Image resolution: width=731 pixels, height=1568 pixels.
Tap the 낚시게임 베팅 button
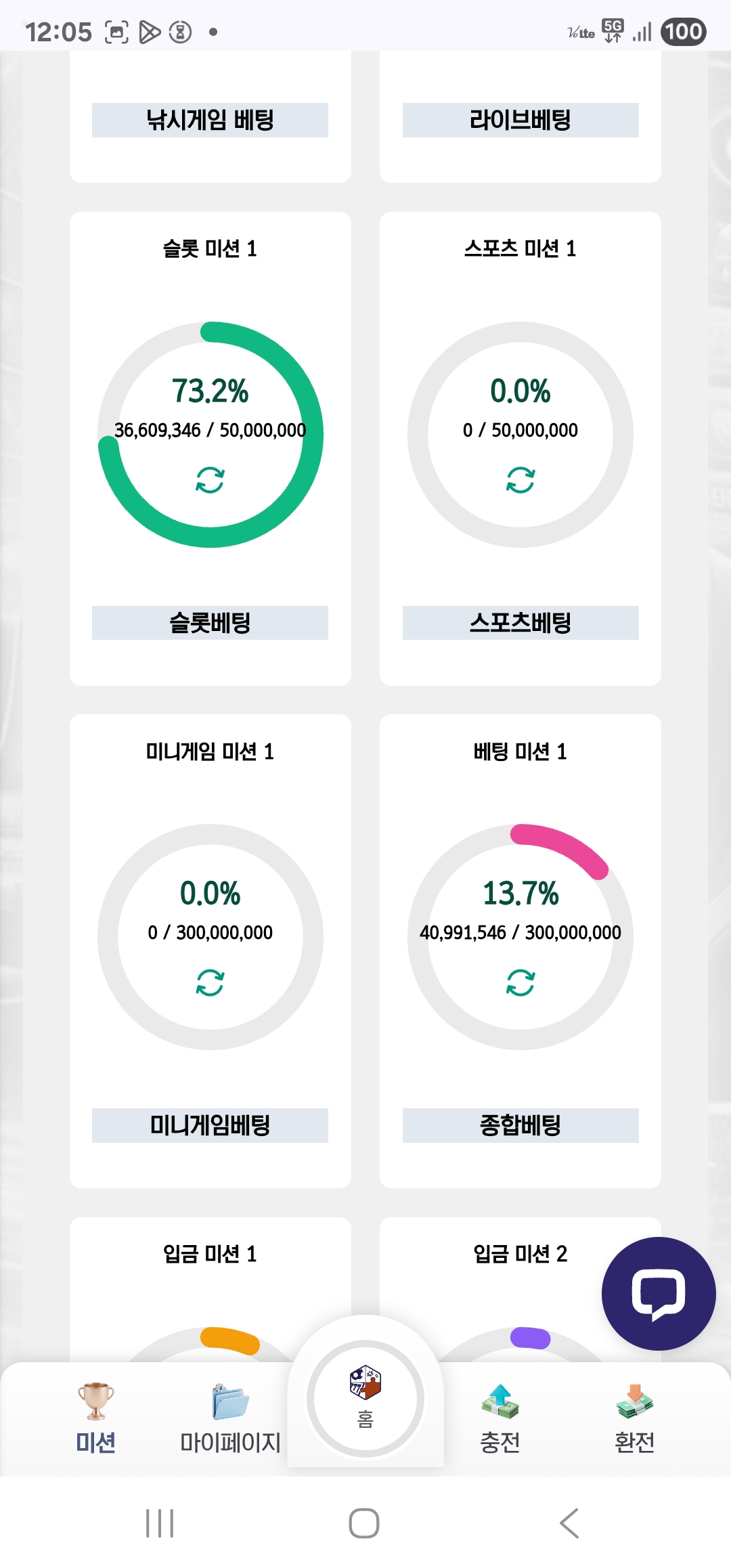[210, 120]
